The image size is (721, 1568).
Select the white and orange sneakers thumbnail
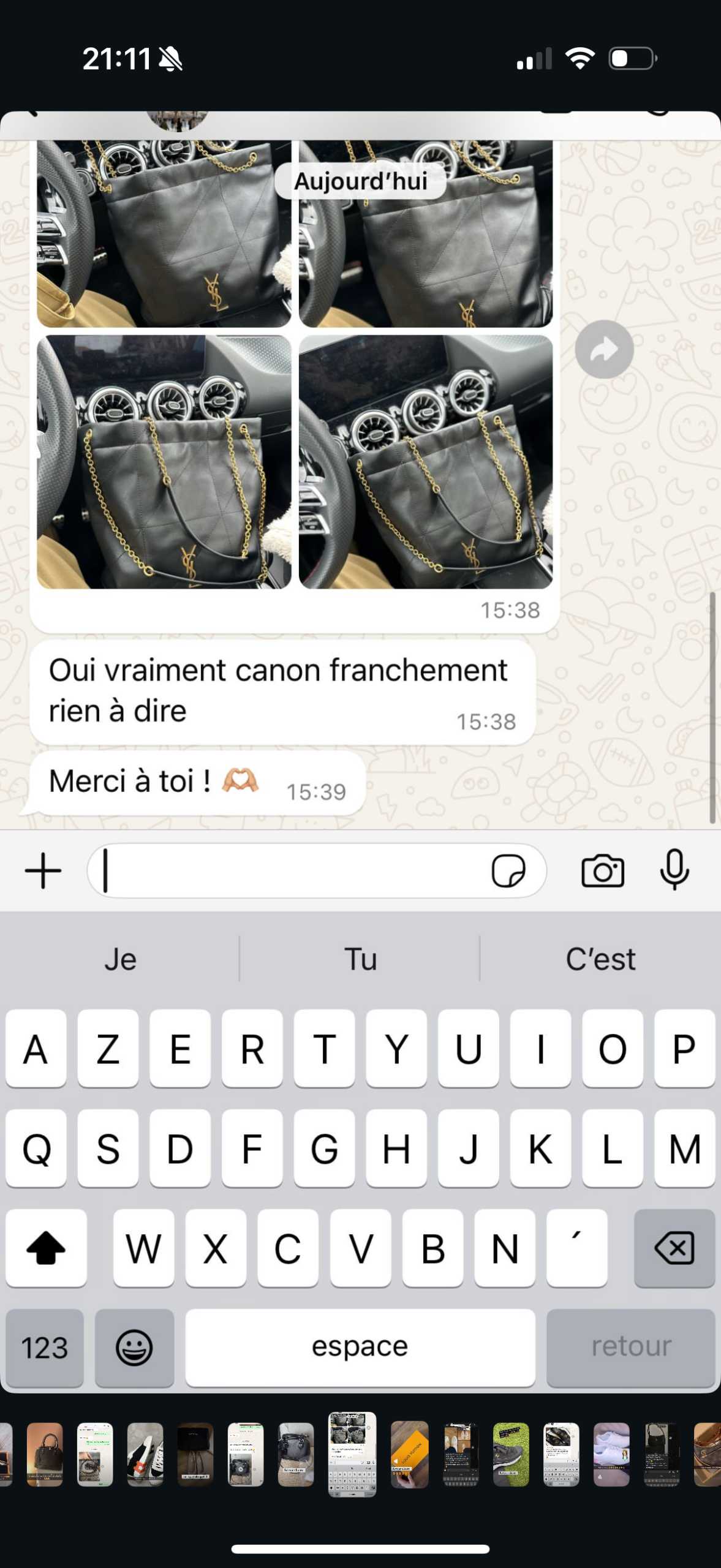click(x=145, y=1454)
